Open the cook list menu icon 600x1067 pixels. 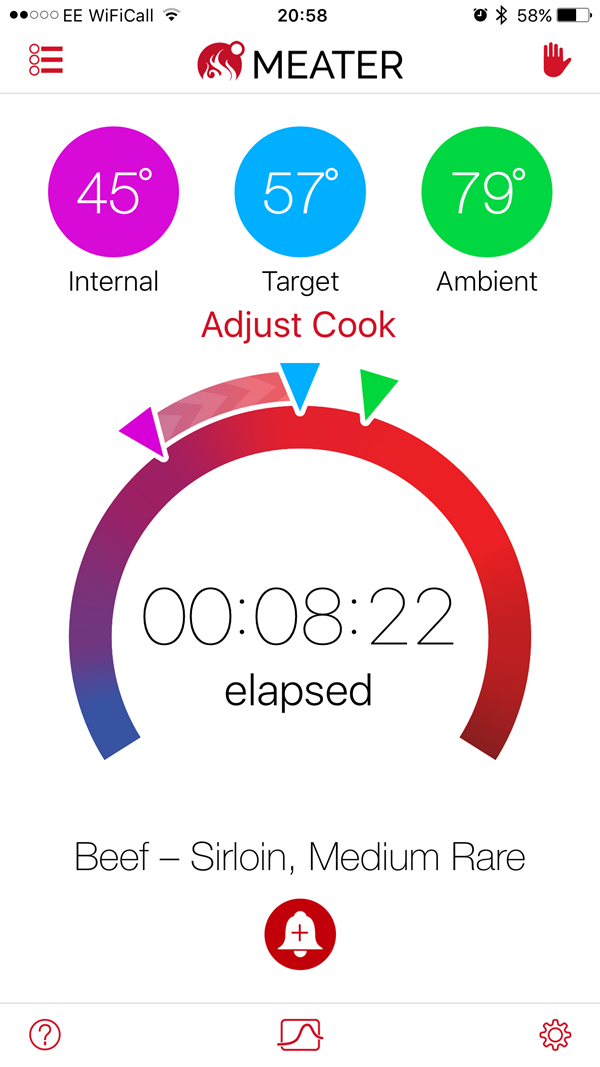click(x=46, y=60)
